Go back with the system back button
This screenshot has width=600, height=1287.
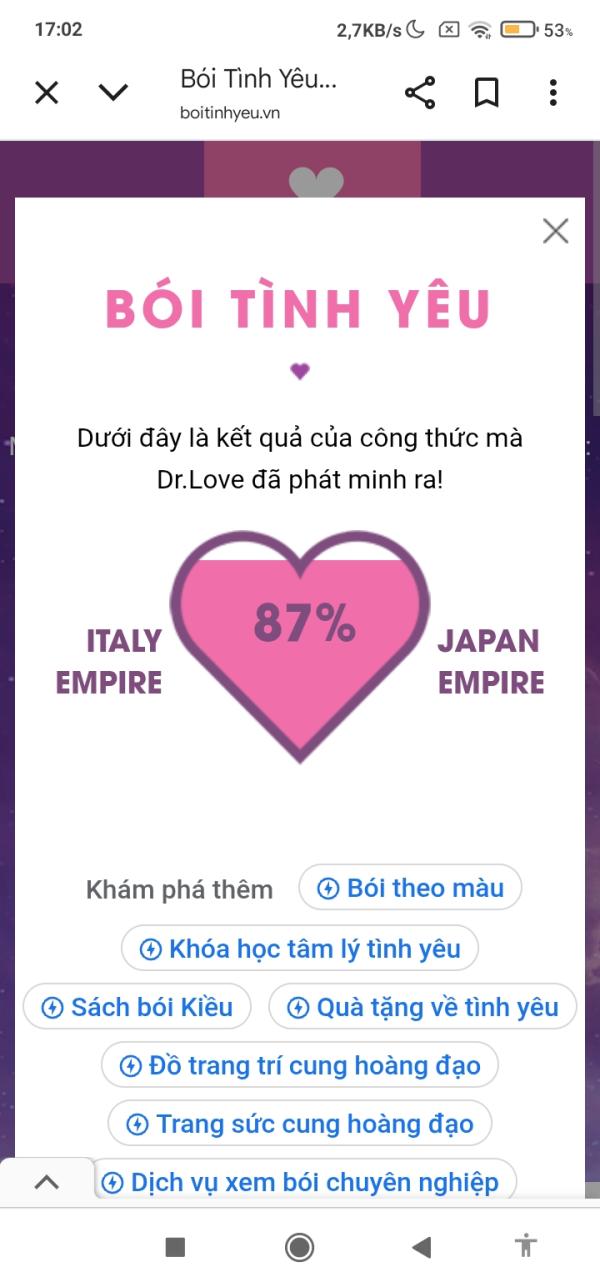coord(422,1246)
